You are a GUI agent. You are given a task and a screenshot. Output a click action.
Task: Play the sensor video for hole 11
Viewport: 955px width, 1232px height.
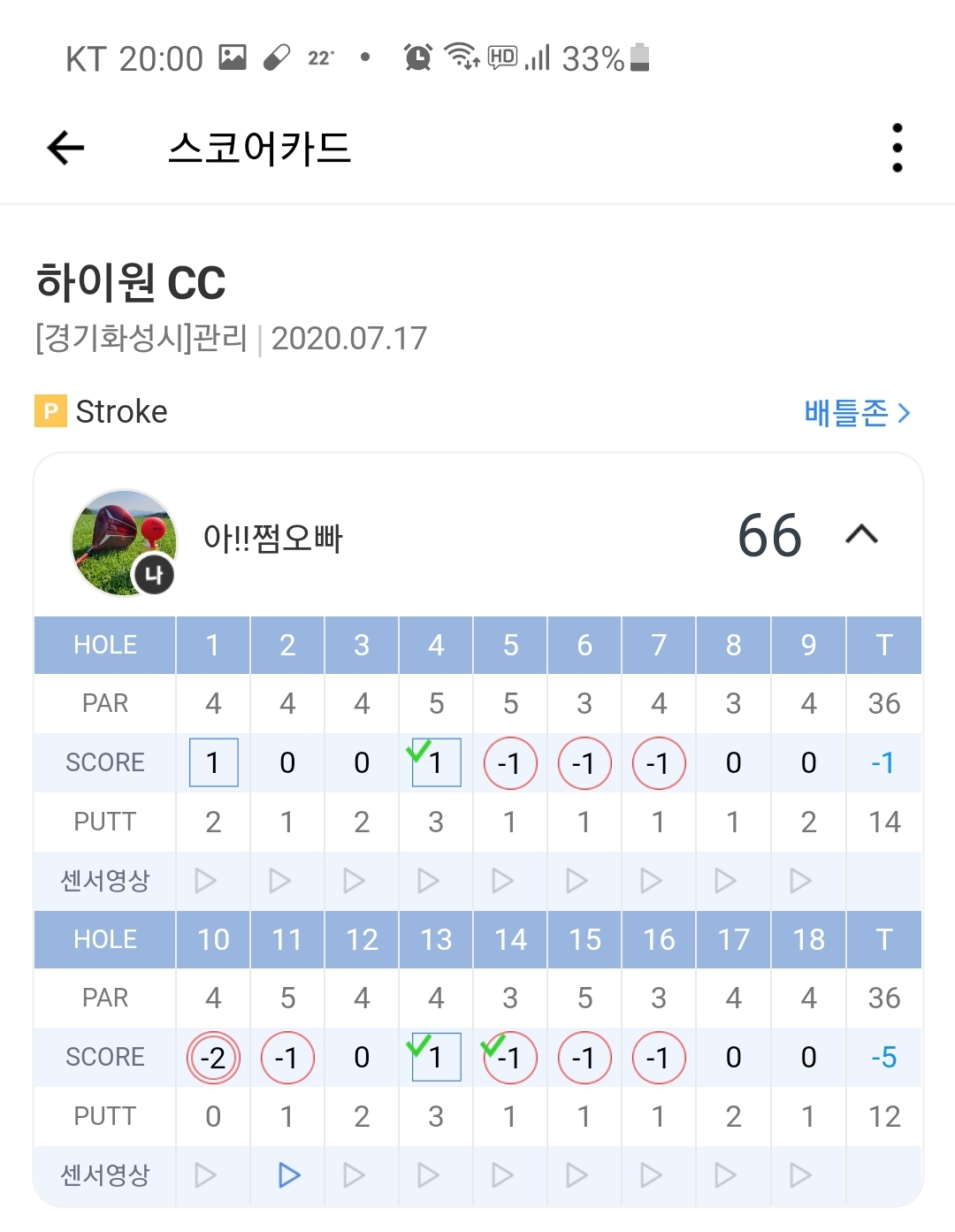click(x=288, y=1175)
